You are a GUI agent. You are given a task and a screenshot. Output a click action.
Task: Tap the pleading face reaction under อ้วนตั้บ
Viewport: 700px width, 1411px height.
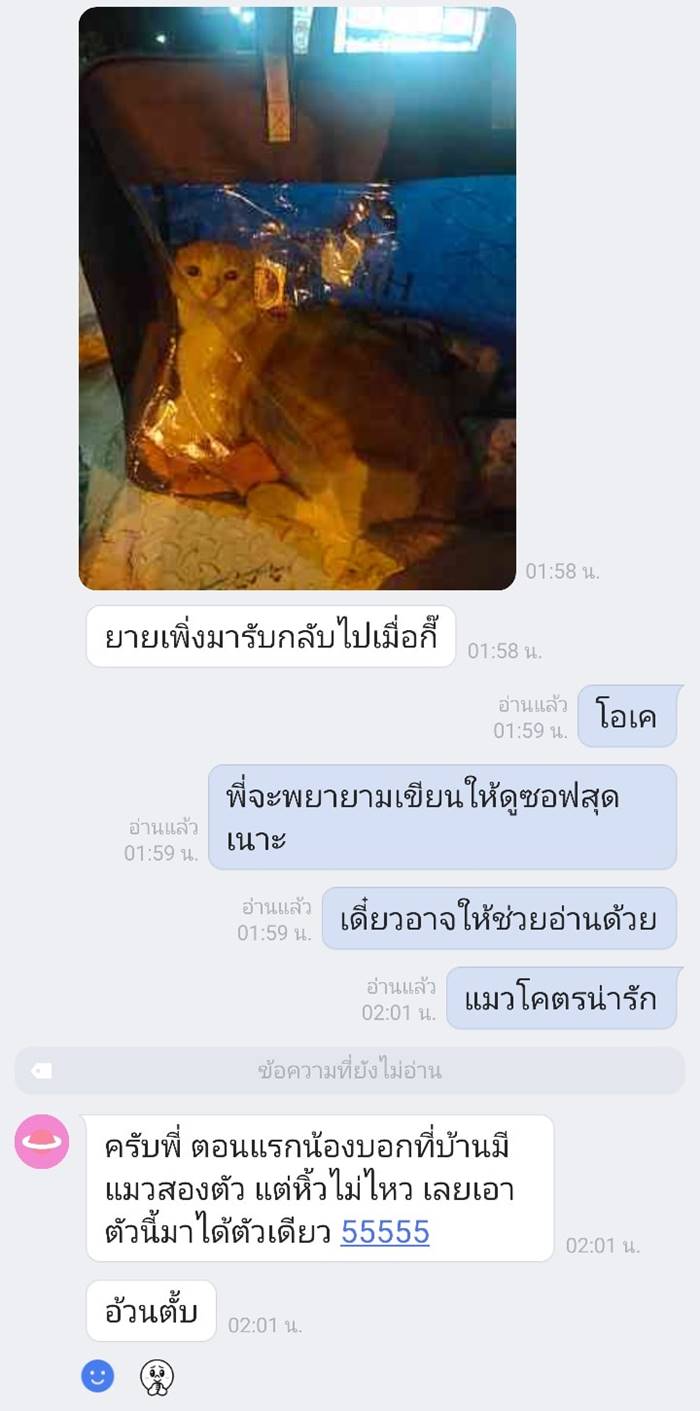tap(156, 1376)
